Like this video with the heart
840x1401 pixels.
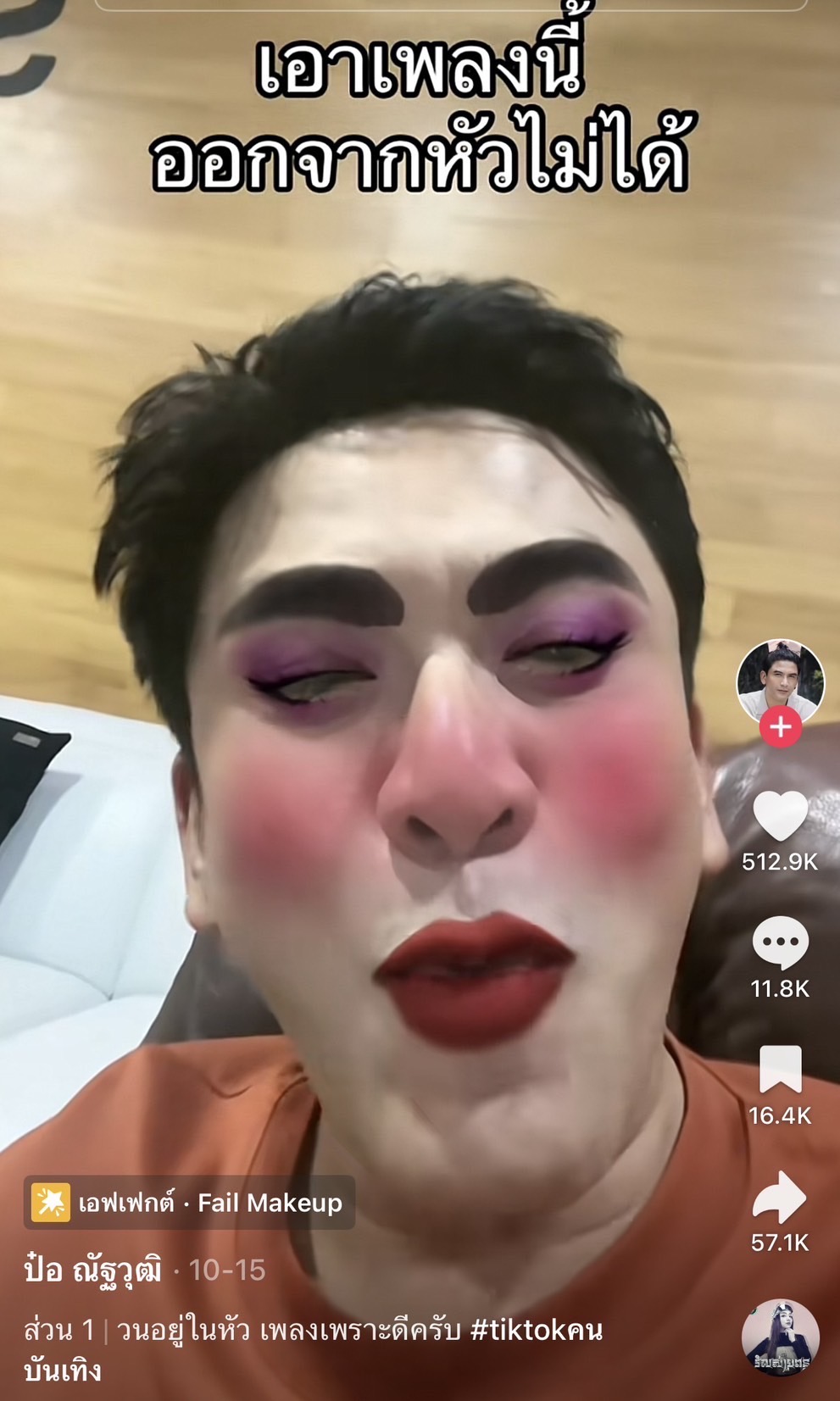tap(780, 815)
